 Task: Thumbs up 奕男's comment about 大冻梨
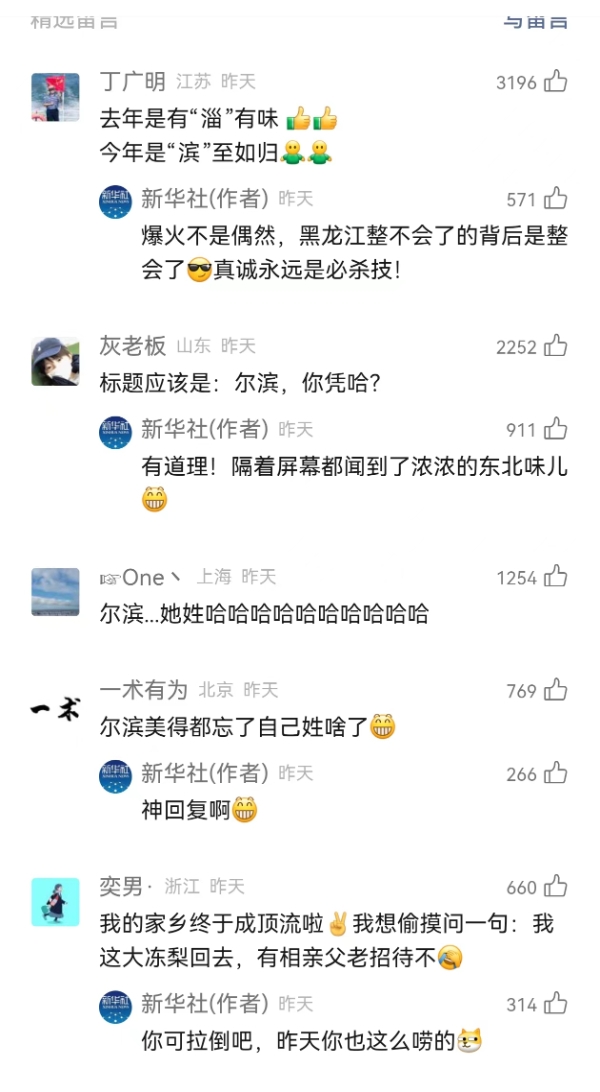point(556,886)
